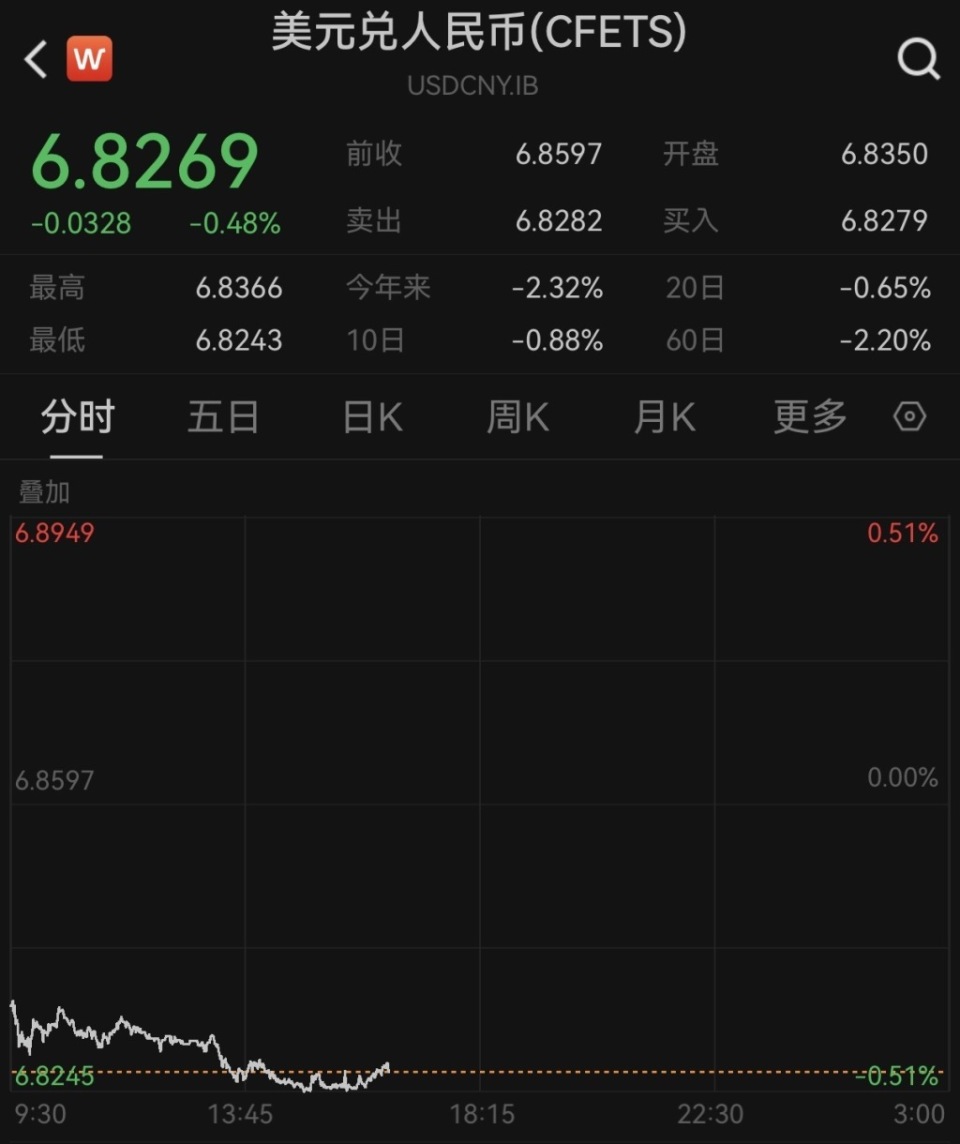960x1144 pixels.
Task: Tap the sell quote 6.8282
Action: pyautogui.click(x=559, y=222)
